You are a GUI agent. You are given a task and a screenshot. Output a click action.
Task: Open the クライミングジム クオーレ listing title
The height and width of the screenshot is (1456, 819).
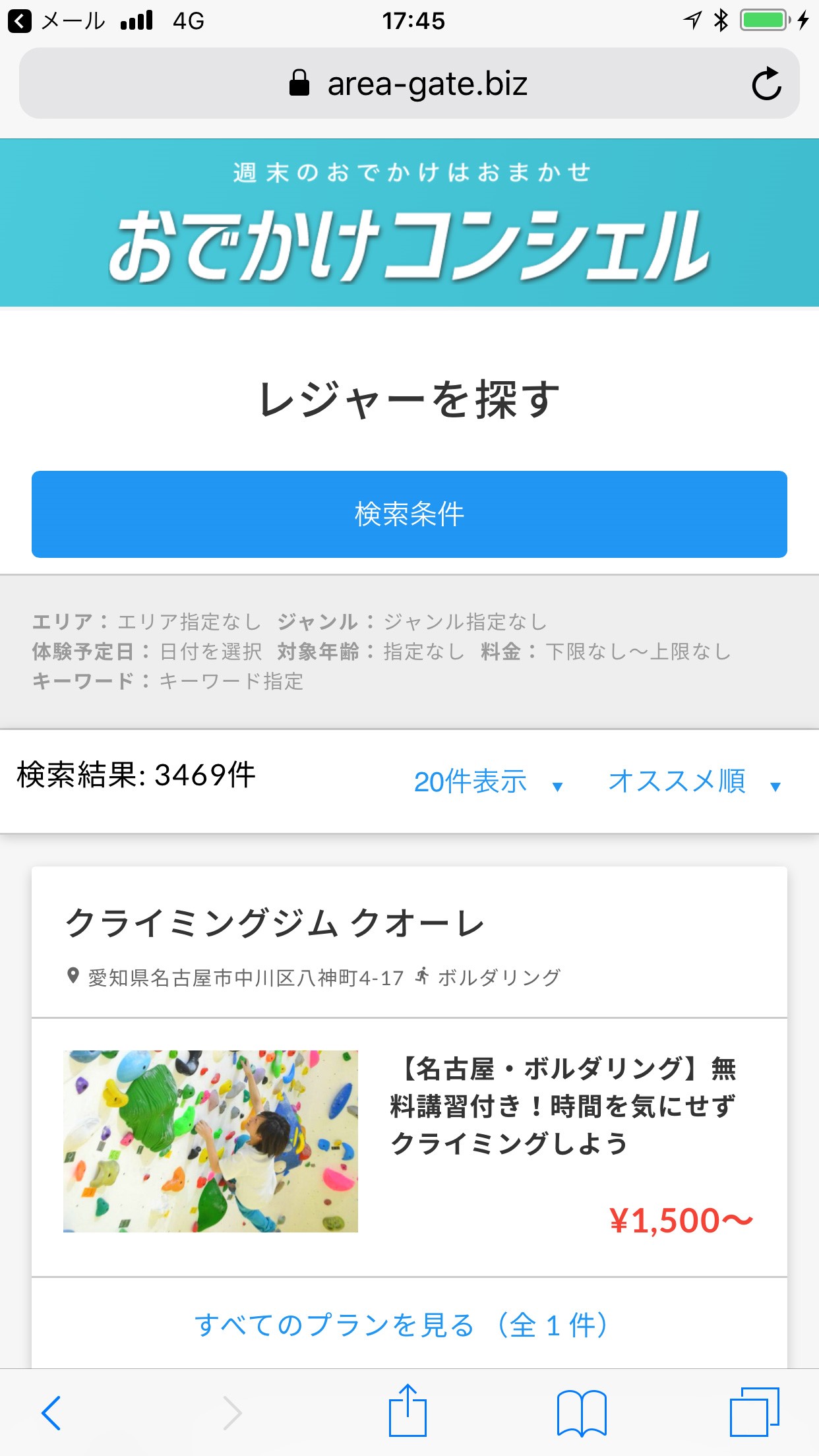click(275, 923)
